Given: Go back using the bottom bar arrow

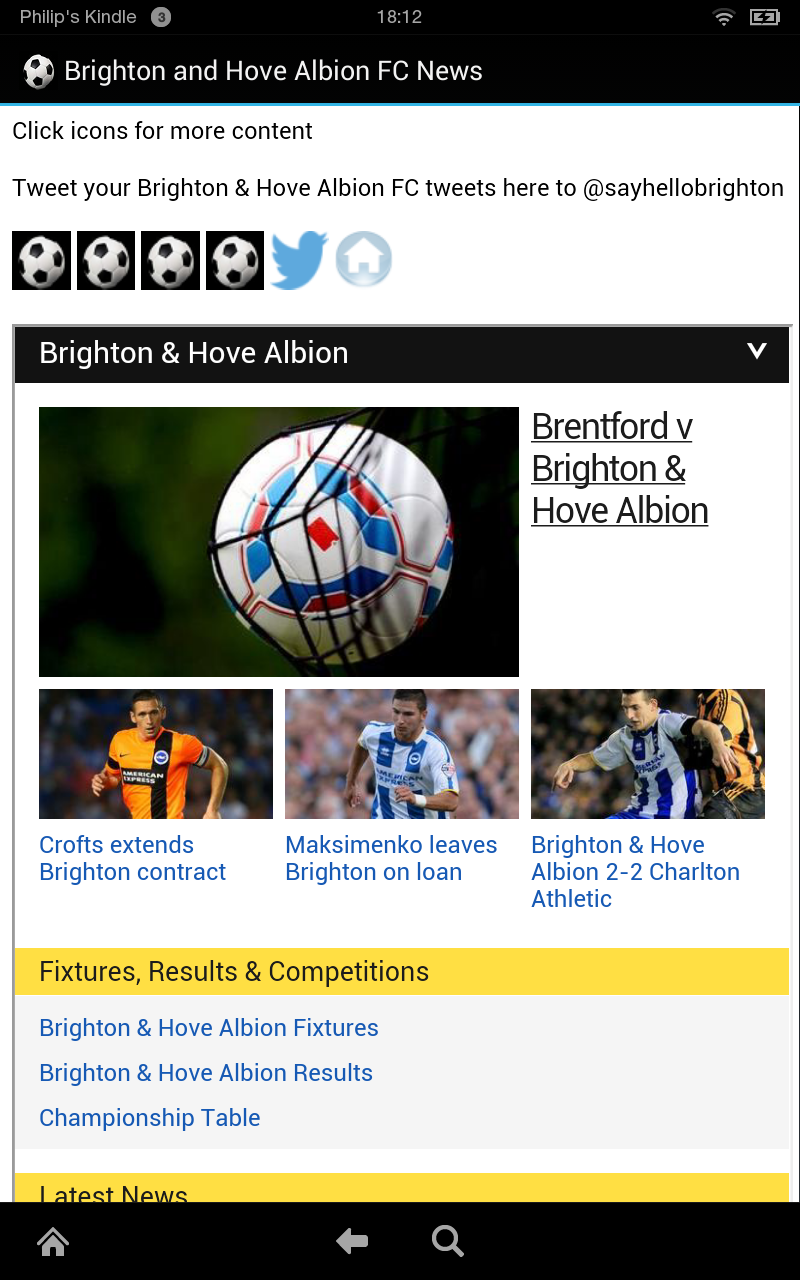Looking at the screenshot, I should point(352,1242).
